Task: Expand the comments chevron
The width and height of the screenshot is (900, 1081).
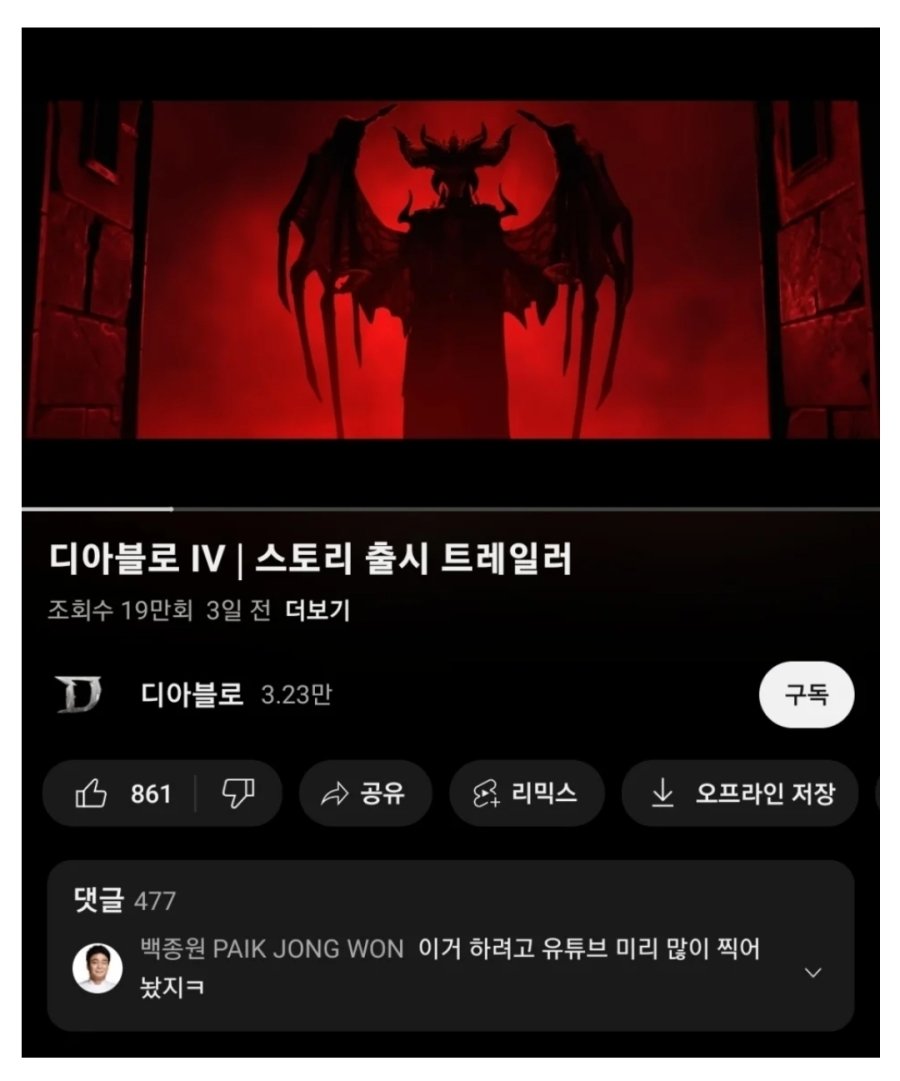Action: [813, 972]
